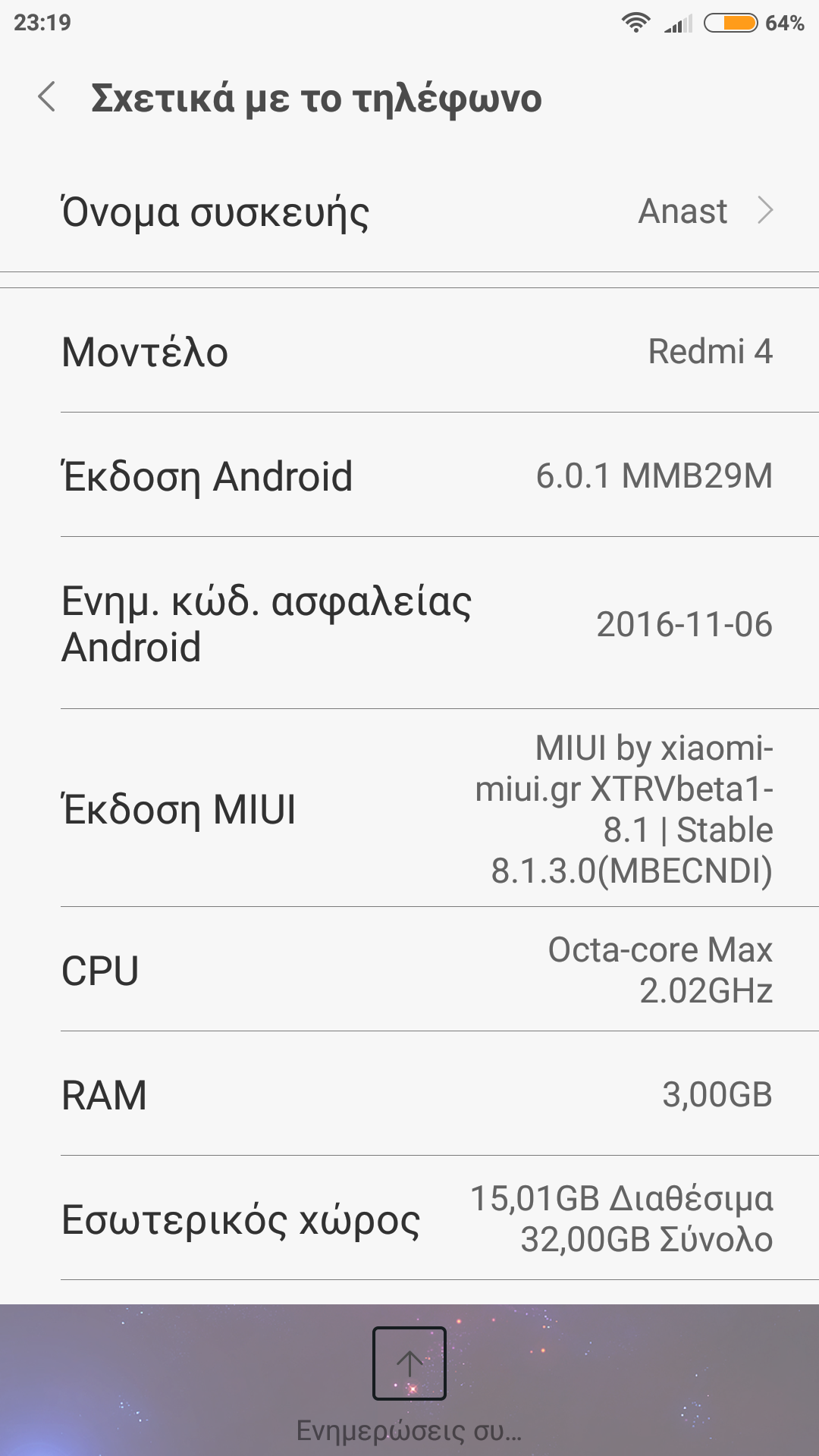The image size is (819, 1456).
Task: Tap the Μοντέλο row
Action: [409, 351]
